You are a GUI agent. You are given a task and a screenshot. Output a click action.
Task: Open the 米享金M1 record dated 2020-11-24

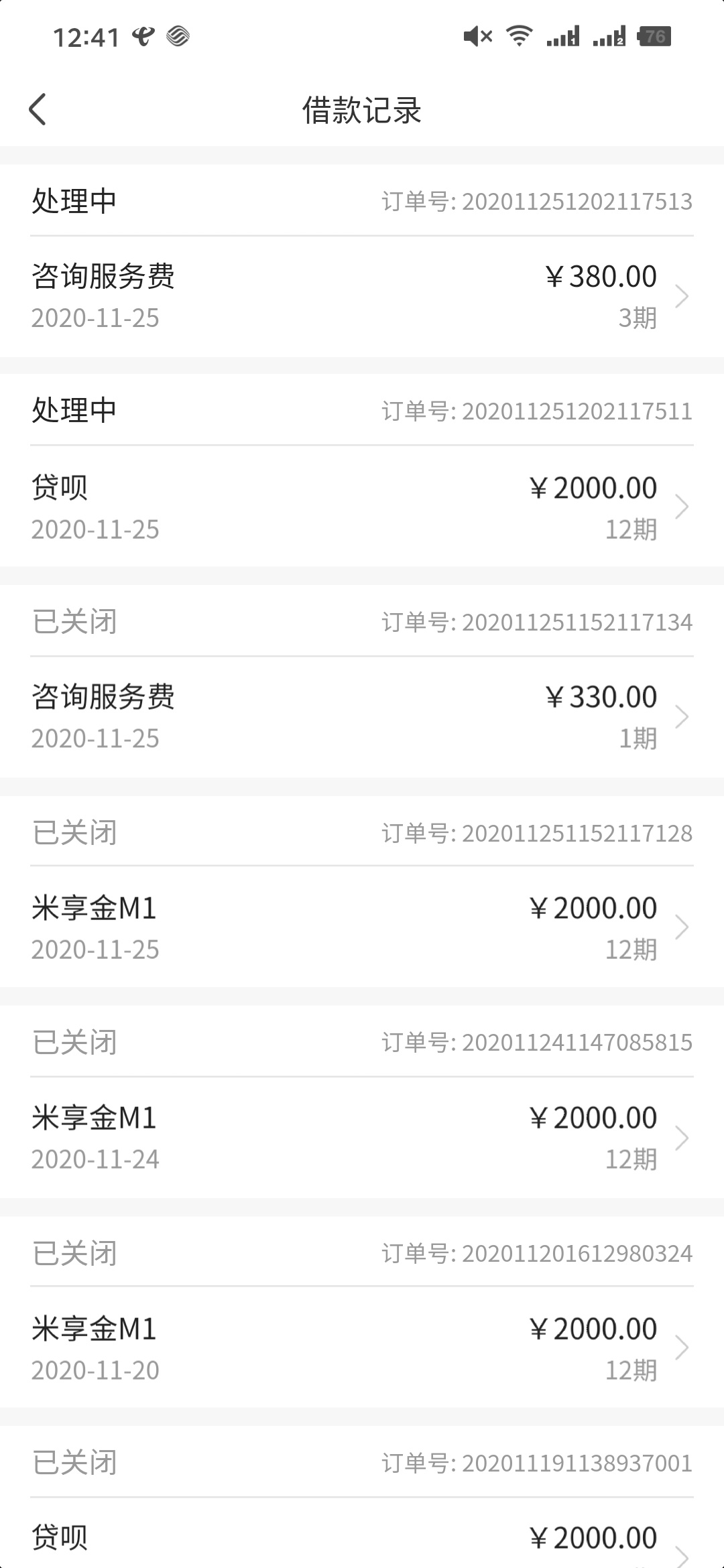[362, 1137]
